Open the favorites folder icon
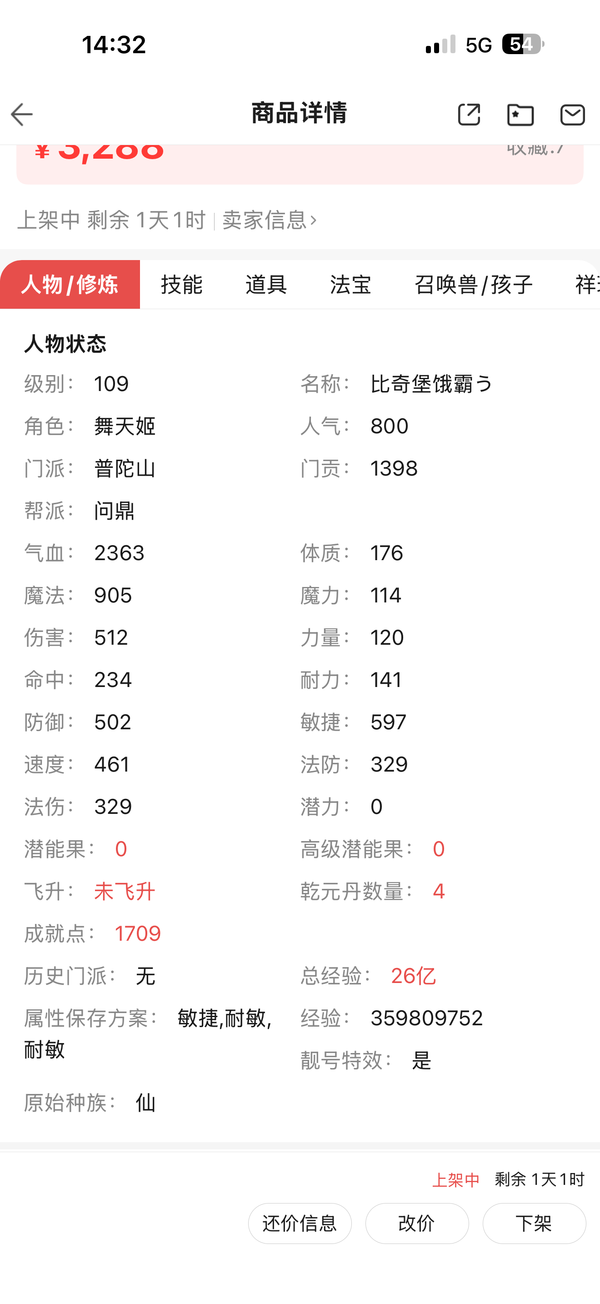The width and height of the screenshot is (600, 1304). pyautogui.click(x=520, y=114)
